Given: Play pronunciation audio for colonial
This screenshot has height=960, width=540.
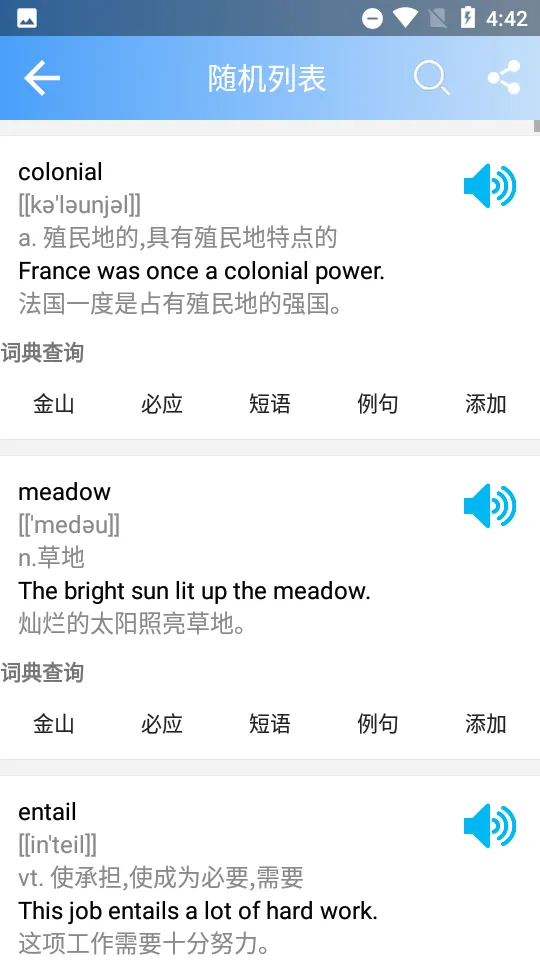Looking at the screenshot, I should coord(490,186).
